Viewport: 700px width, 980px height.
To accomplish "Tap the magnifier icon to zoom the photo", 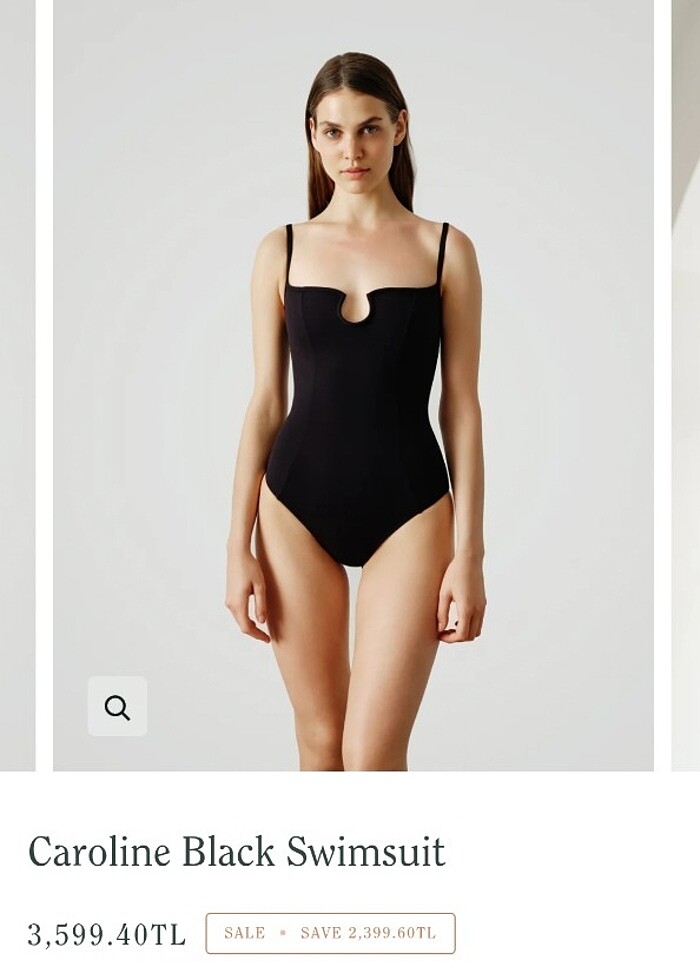I will click(x=117, y=707).
